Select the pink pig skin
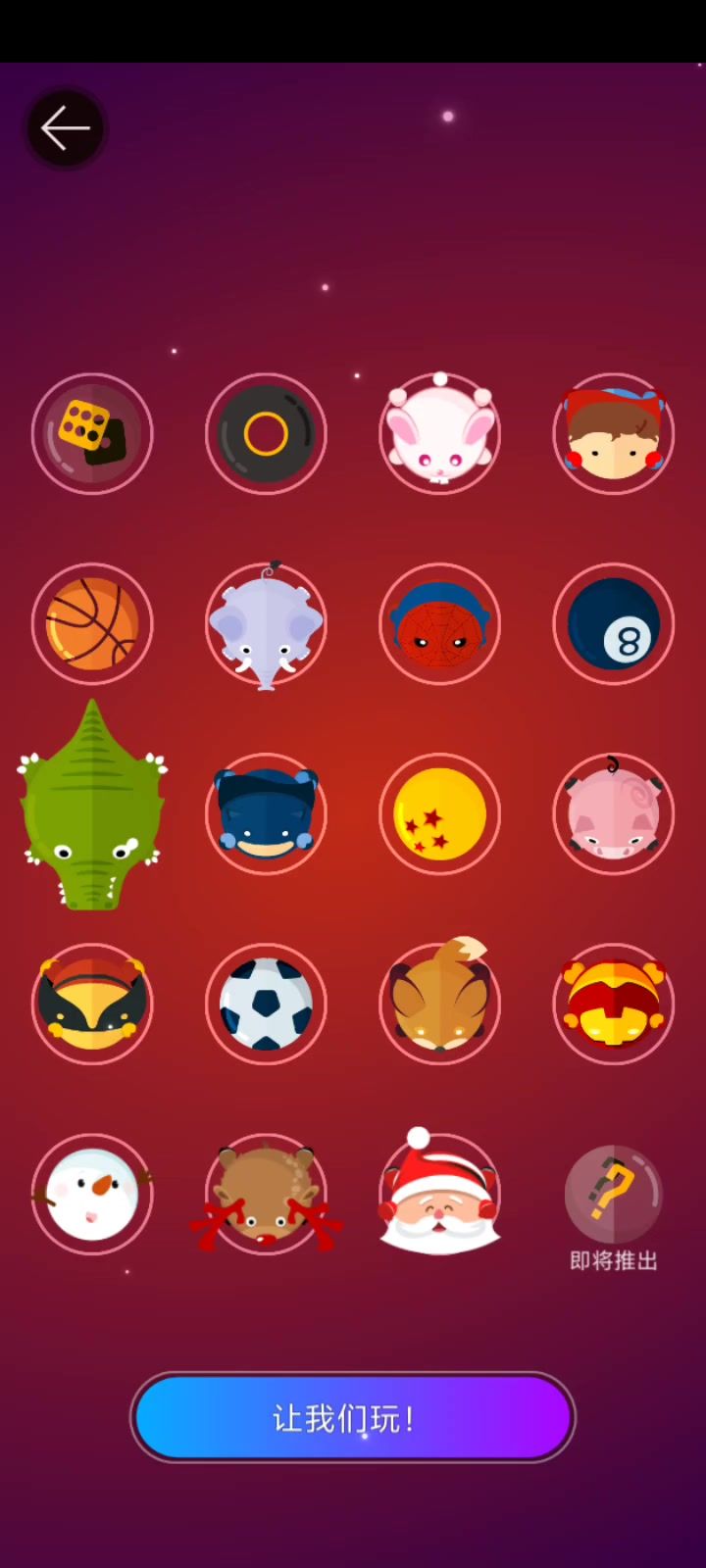Viewport: 706px width, 1568px height. (613, 813)
